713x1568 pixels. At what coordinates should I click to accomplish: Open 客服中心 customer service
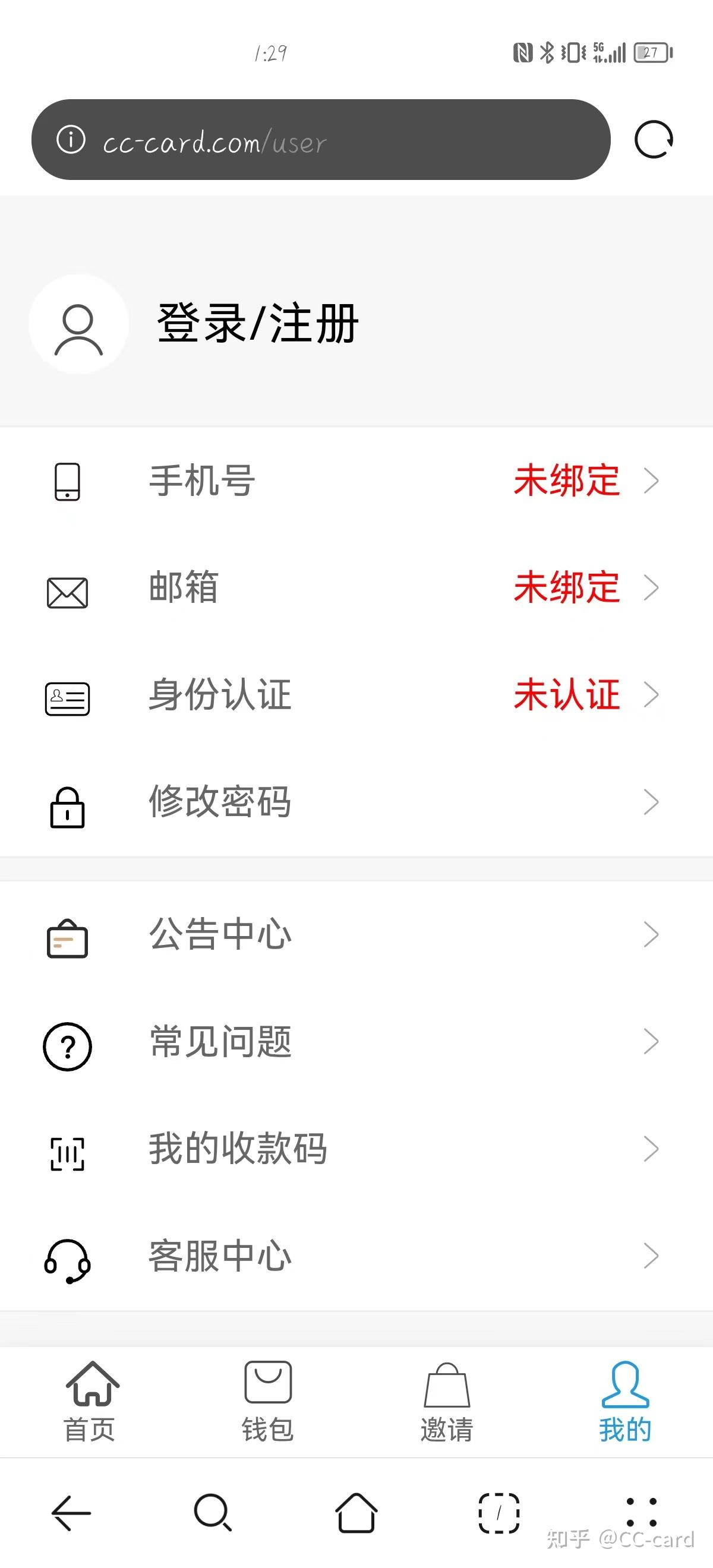pos(356,1256)
